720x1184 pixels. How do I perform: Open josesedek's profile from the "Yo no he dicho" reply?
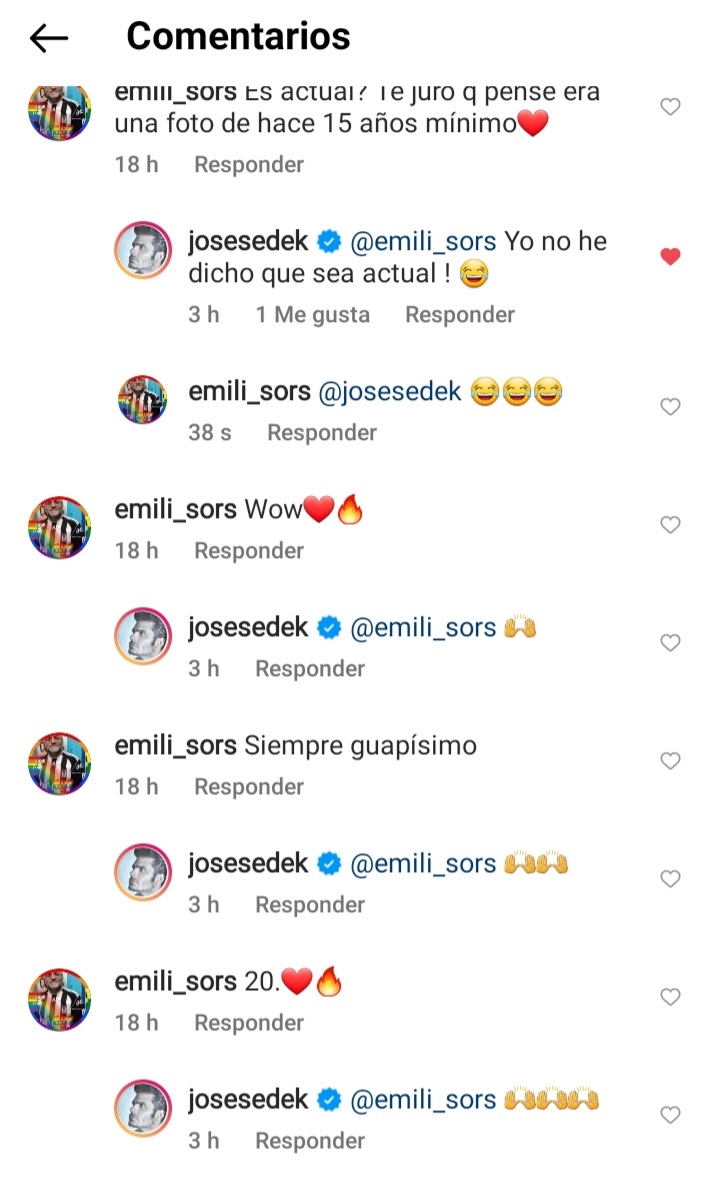[248, 242]
